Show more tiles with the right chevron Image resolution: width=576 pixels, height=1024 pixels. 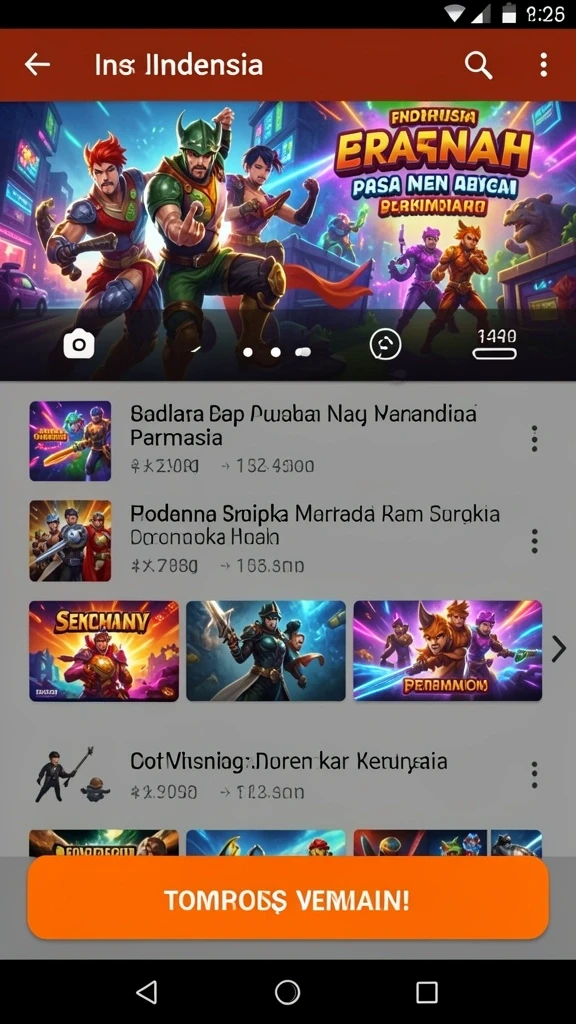[x=558, y=649]
